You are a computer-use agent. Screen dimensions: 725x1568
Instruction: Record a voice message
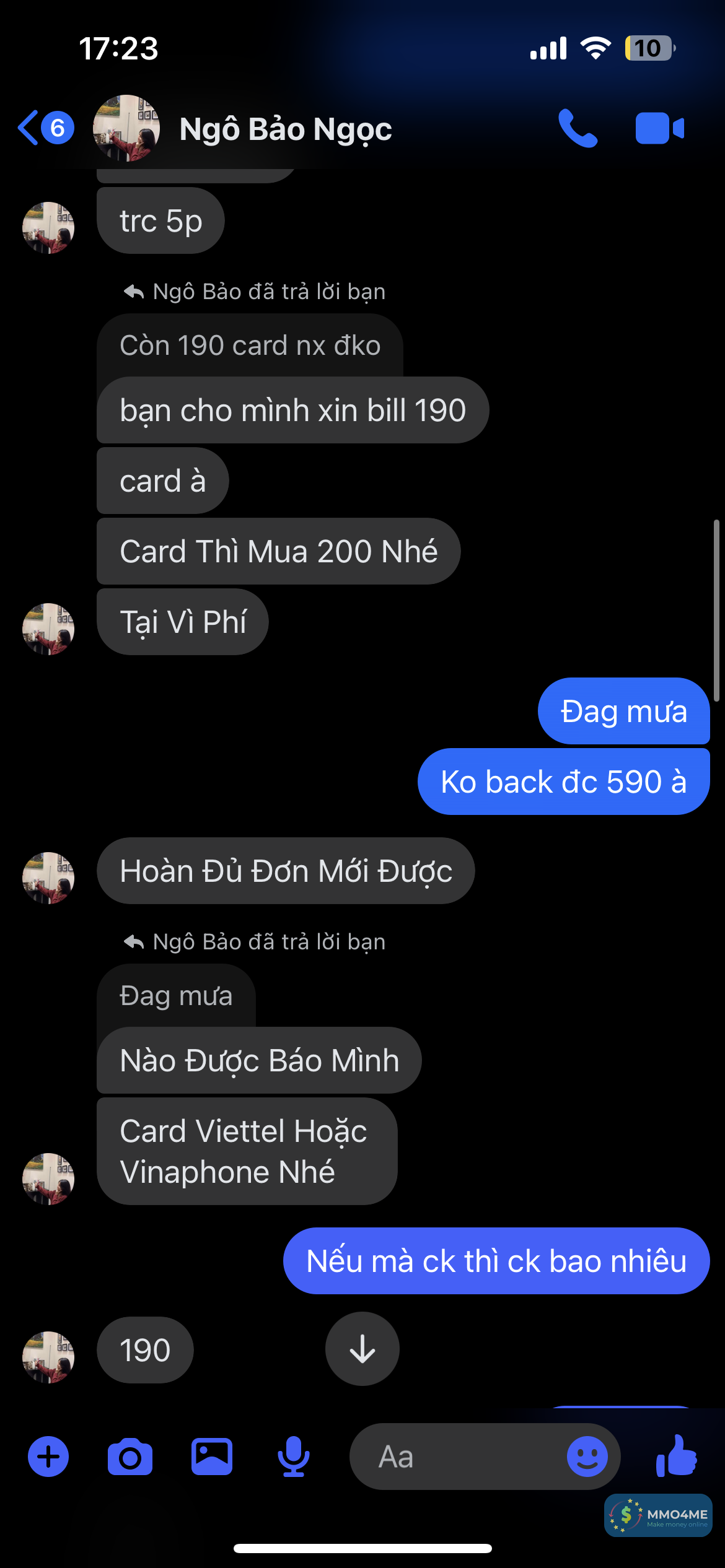(294, 1457)
